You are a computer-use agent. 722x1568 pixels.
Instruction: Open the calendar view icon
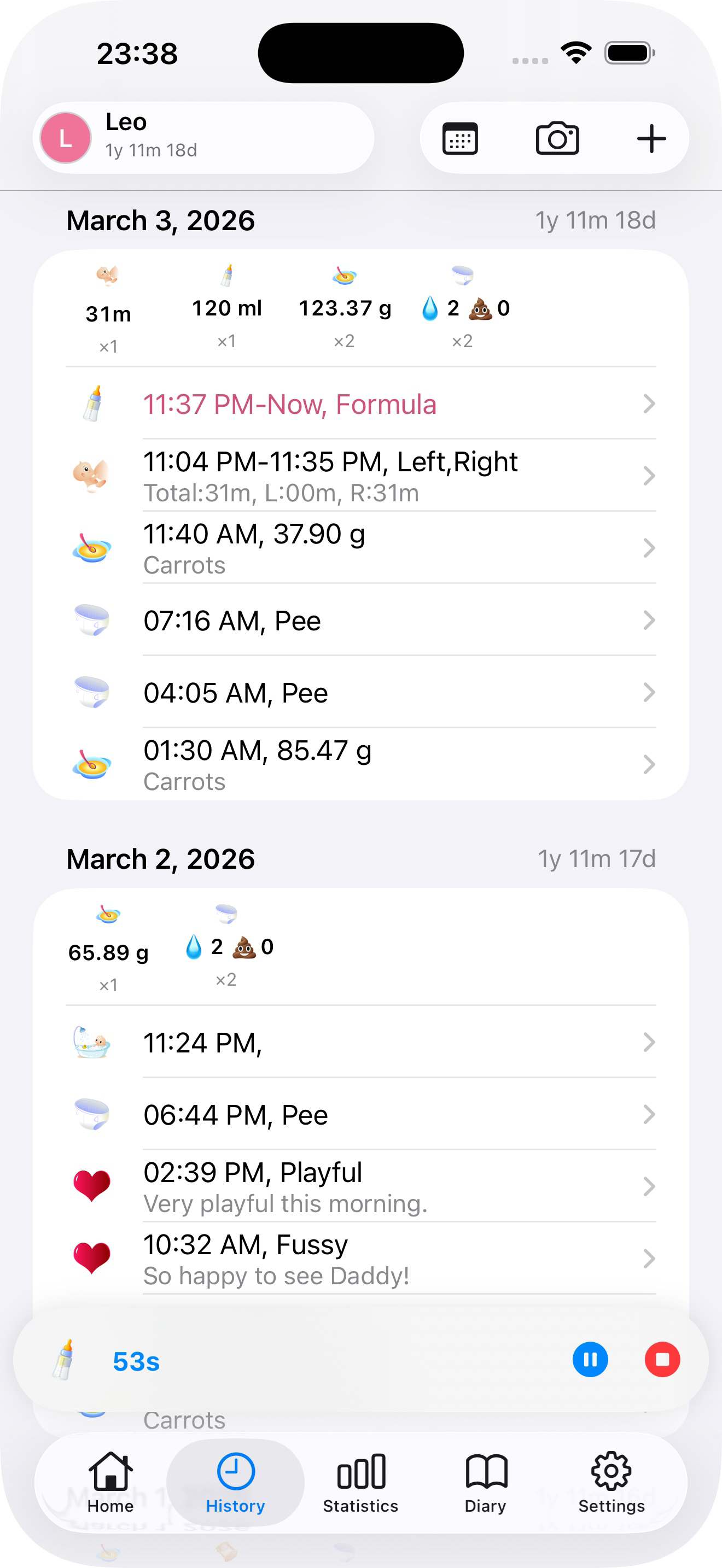click(459, 139)
